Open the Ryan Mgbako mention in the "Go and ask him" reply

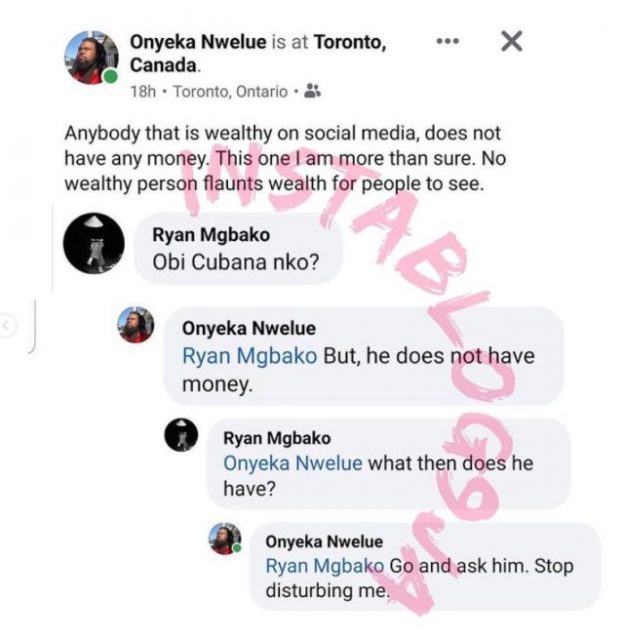[x=324, y=566]
